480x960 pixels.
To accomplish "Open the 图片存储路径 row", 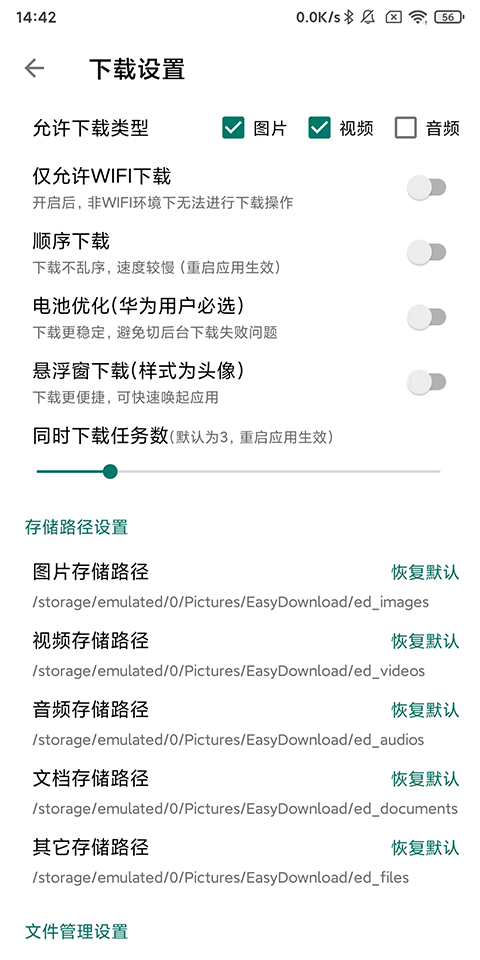I will pos(240,586).
